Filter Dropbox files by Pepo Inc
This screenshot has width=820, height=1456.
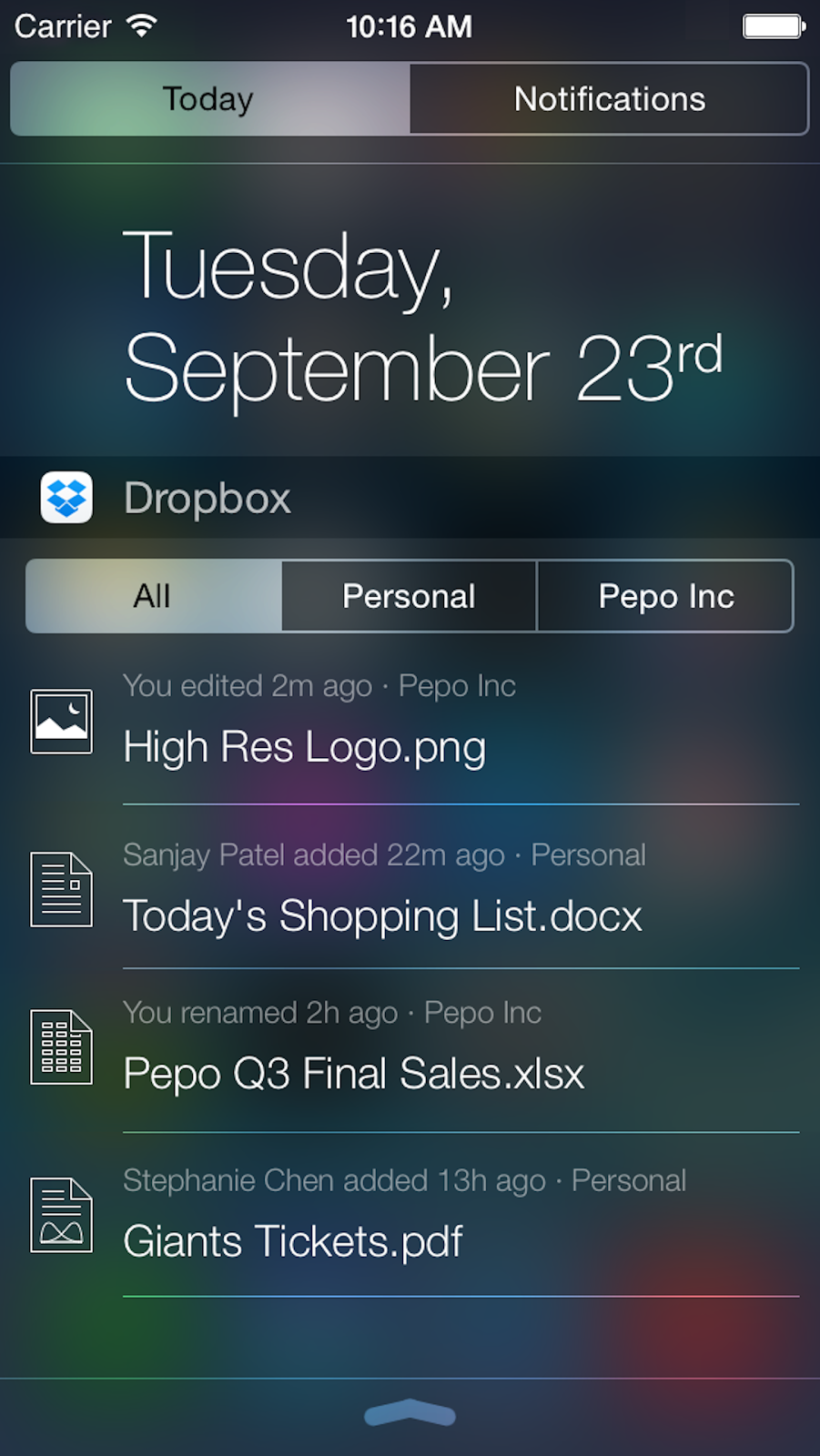tap(665, 596)
